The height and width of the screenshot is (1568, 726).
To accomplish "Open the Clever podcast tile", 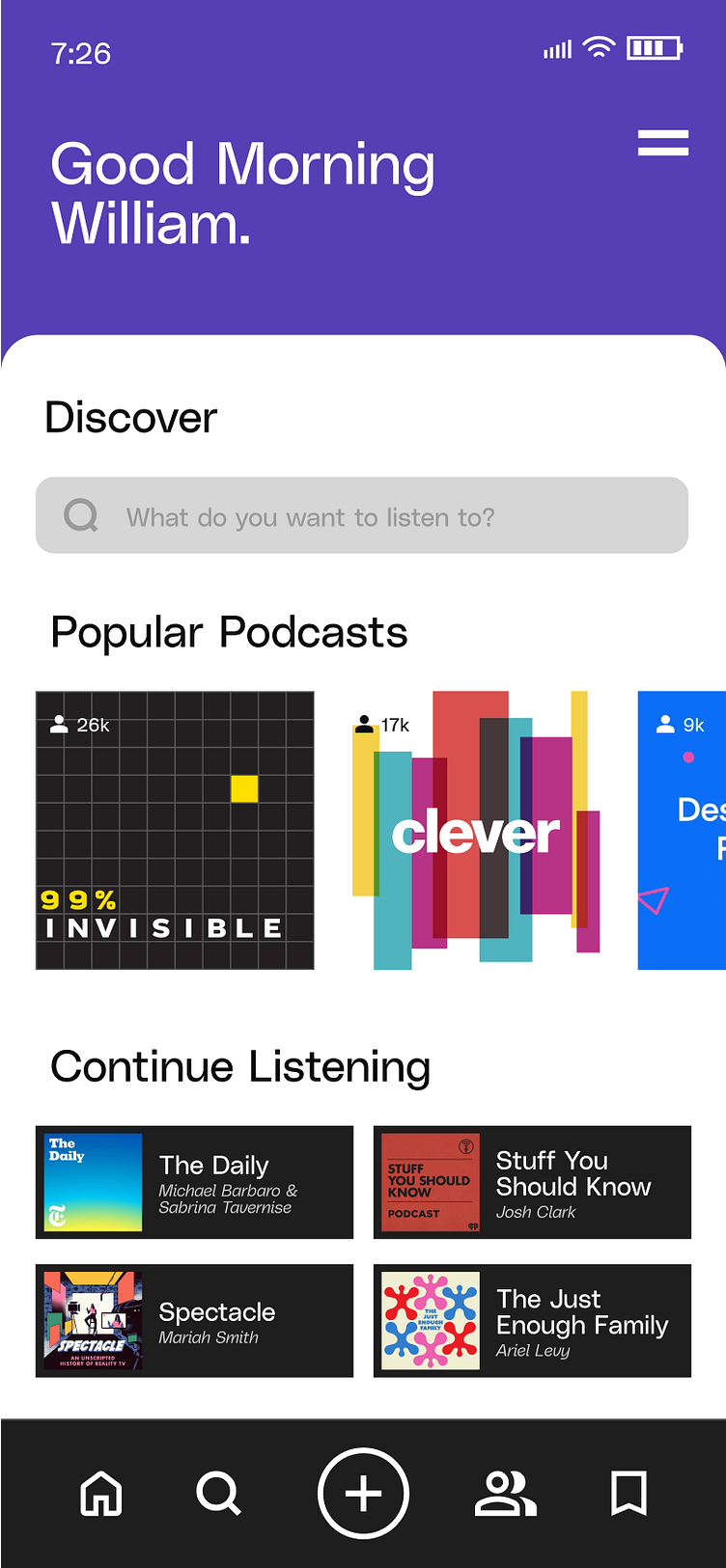I will pyautogui.click(x=476, y=830).
